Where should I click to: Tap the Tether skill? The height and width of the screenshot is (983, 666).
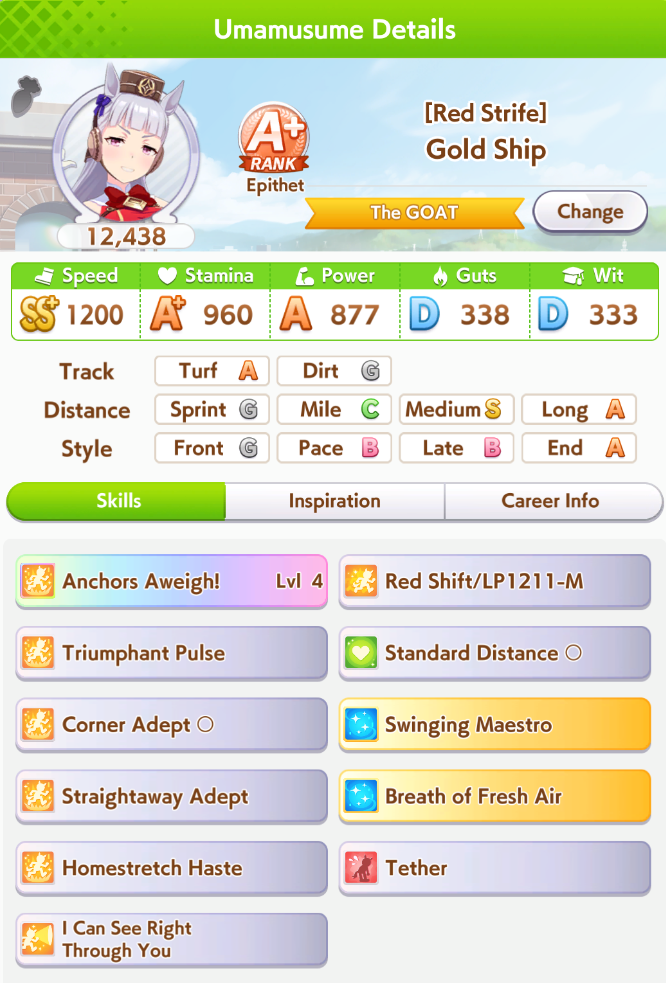tap(494, 868)
